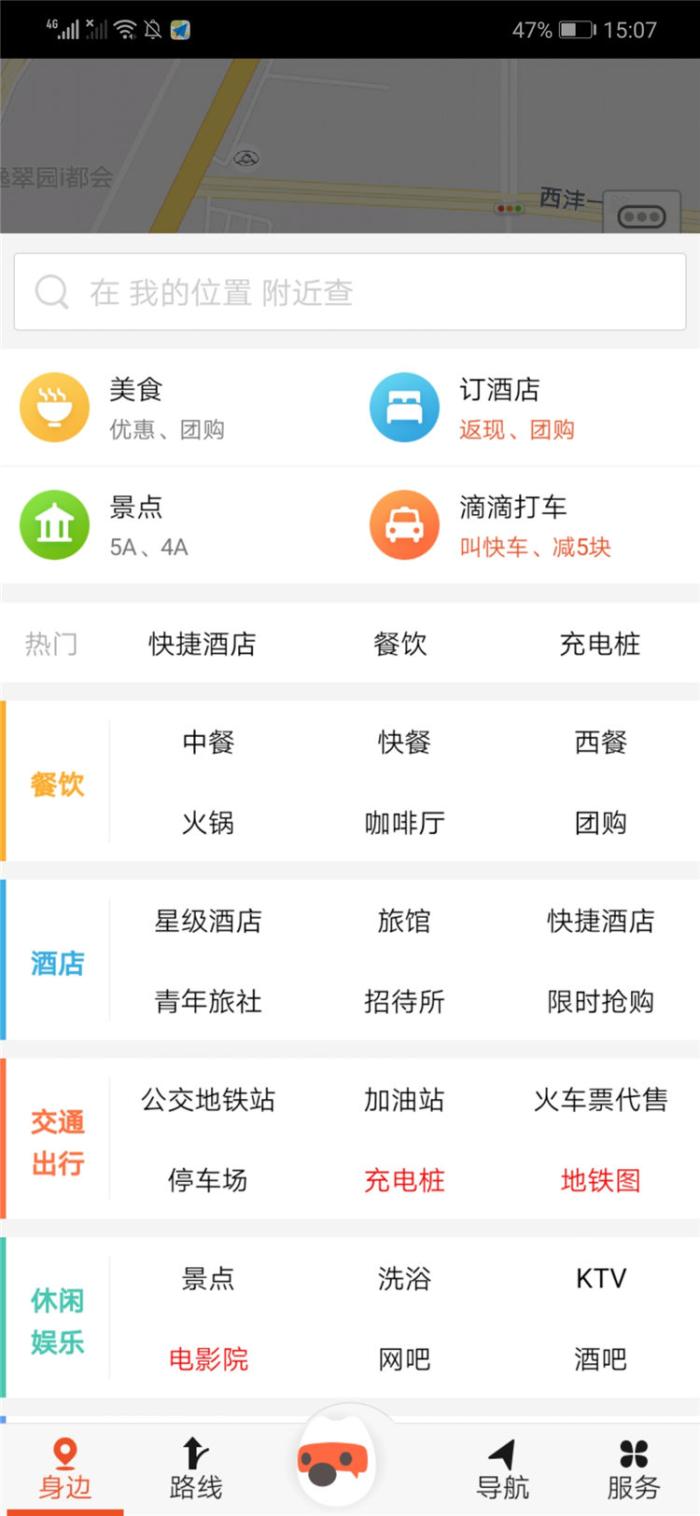
Task: Find nearby 咖啡厅
Action: (404, 823)
